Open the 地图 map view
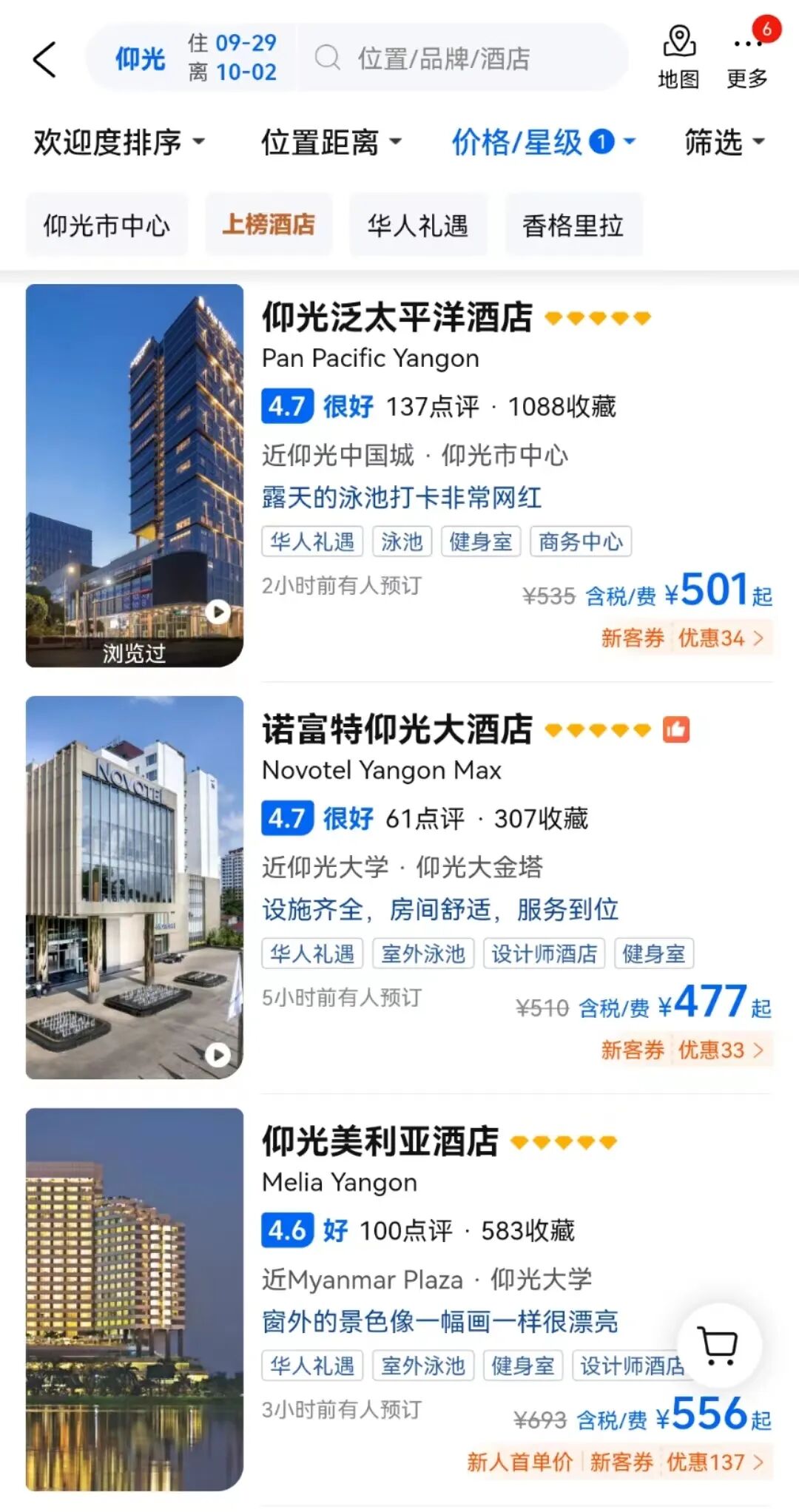 point(678,57)
